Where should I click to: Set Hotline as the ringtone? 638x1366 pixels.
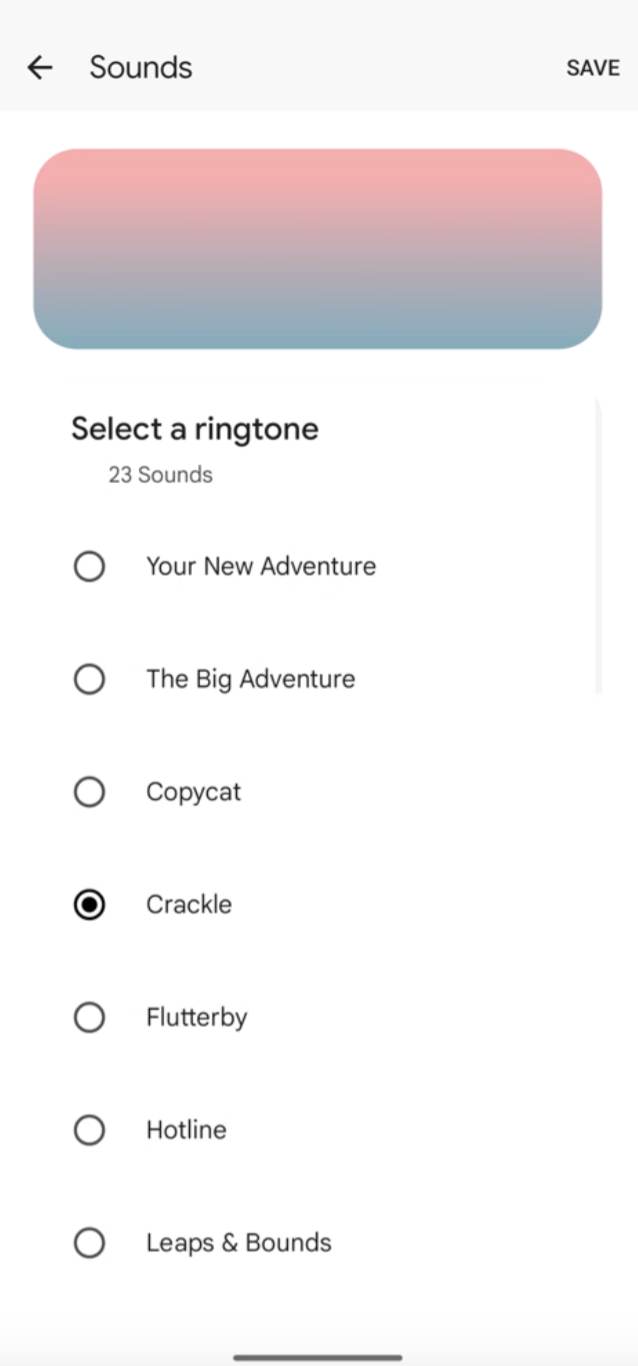click(x=319, y=1131)
